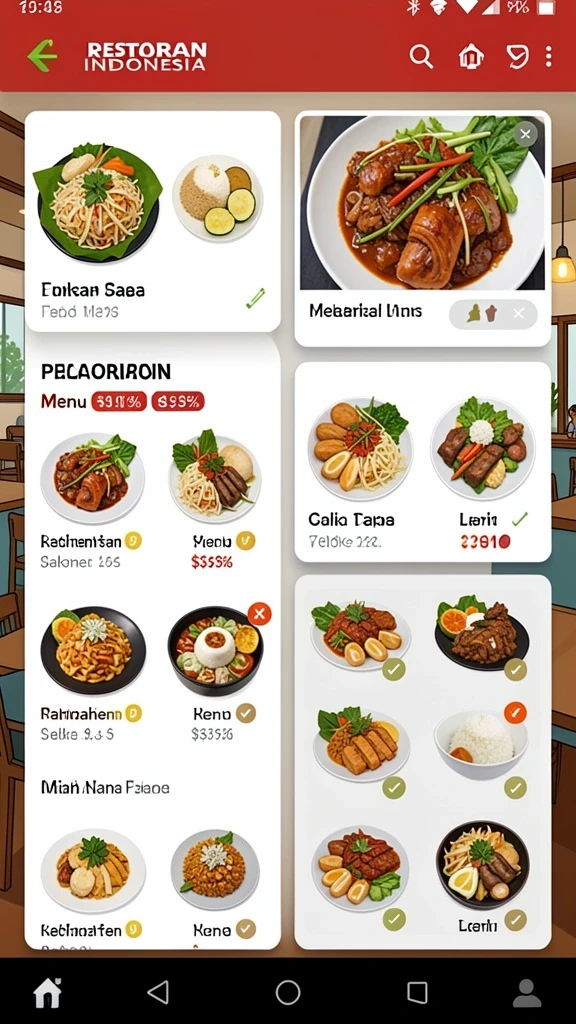
Task: Open the three-dot overflow menu
Action: [x=549, y=56]
